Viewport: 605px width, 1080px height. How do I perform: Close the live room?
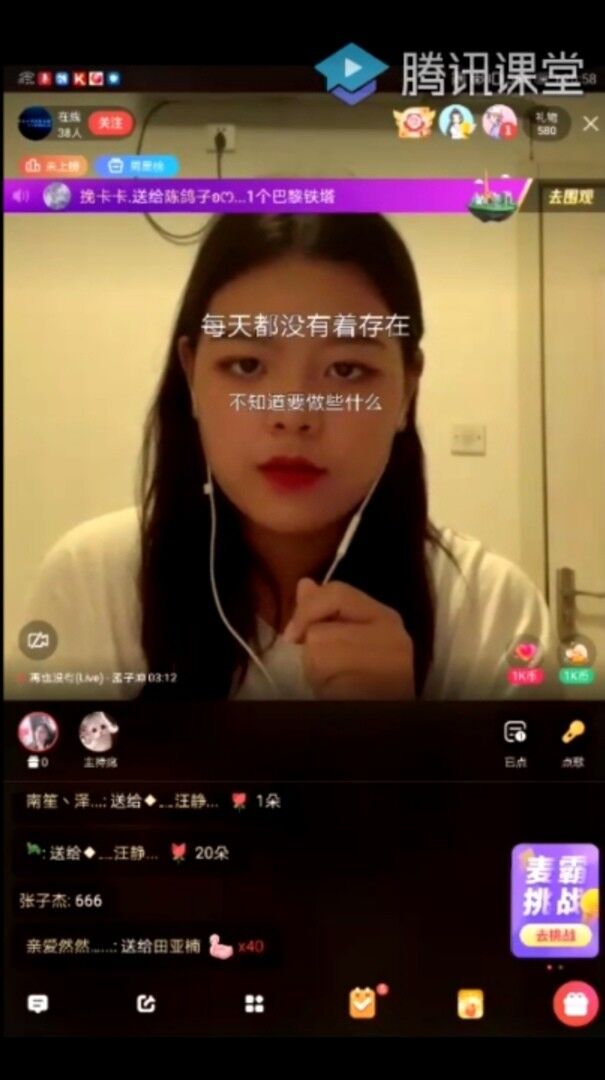pos(590,123)
